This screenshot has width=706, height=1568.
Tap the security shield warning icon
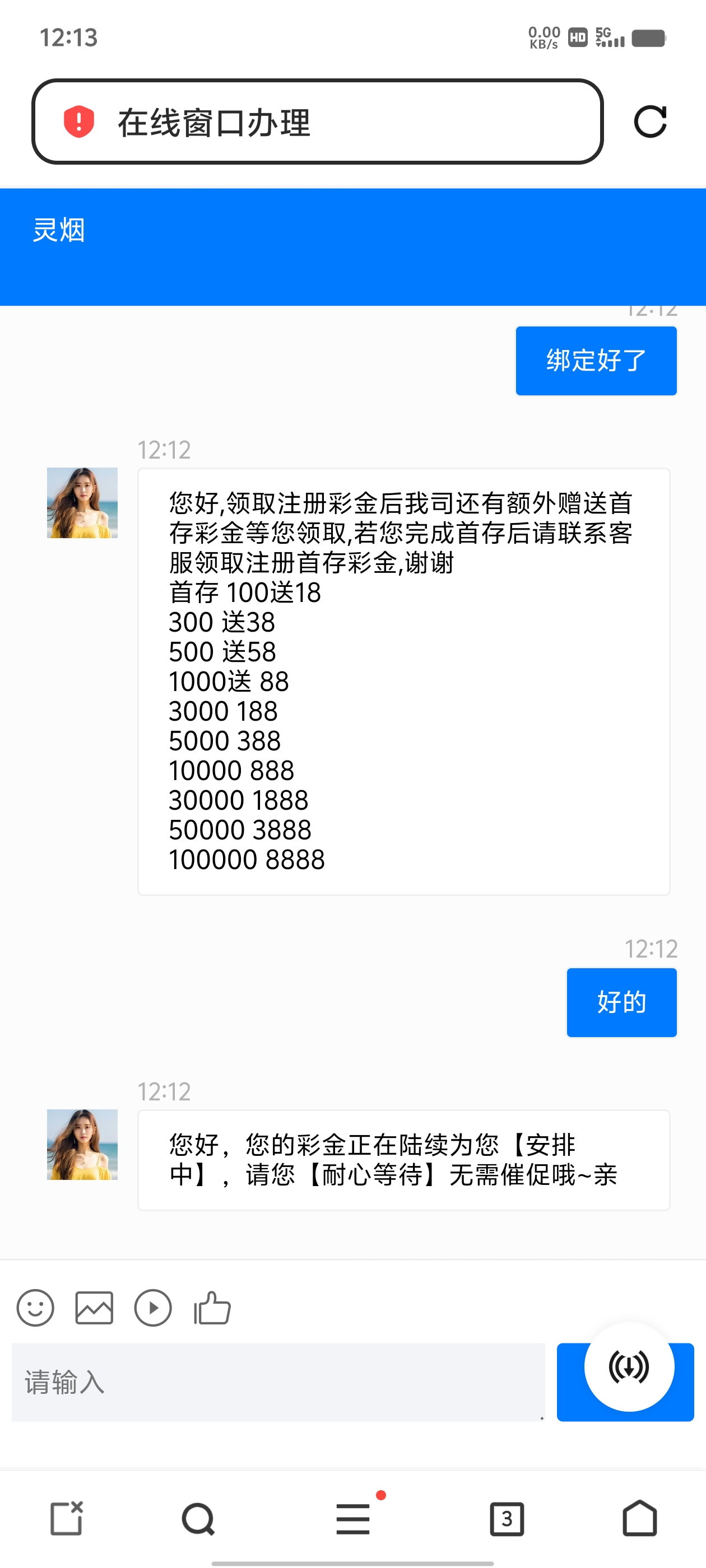pyautogui.click(x=79, y=122)
